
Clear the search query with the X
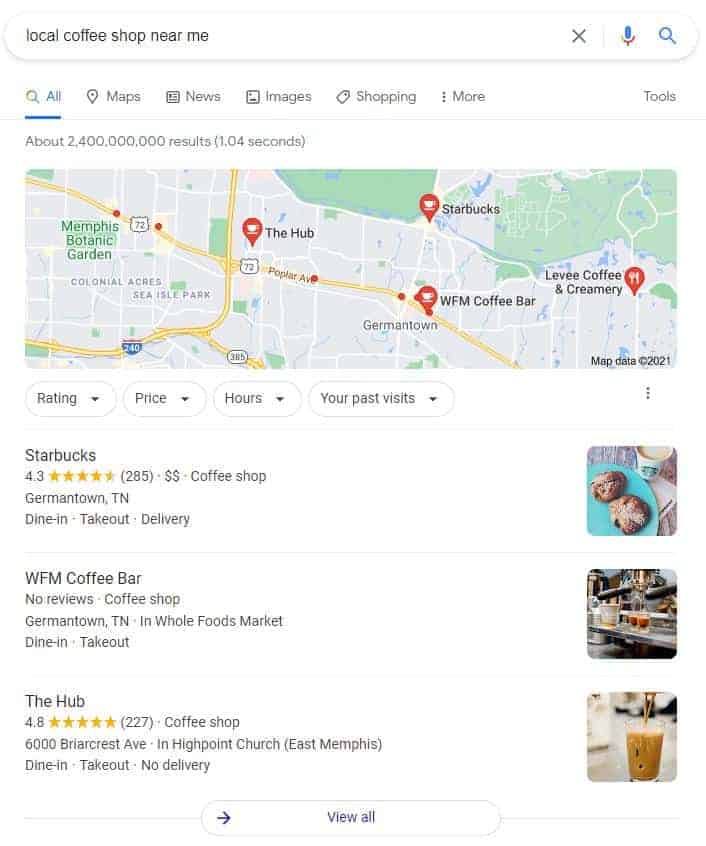tap(579, 36)
